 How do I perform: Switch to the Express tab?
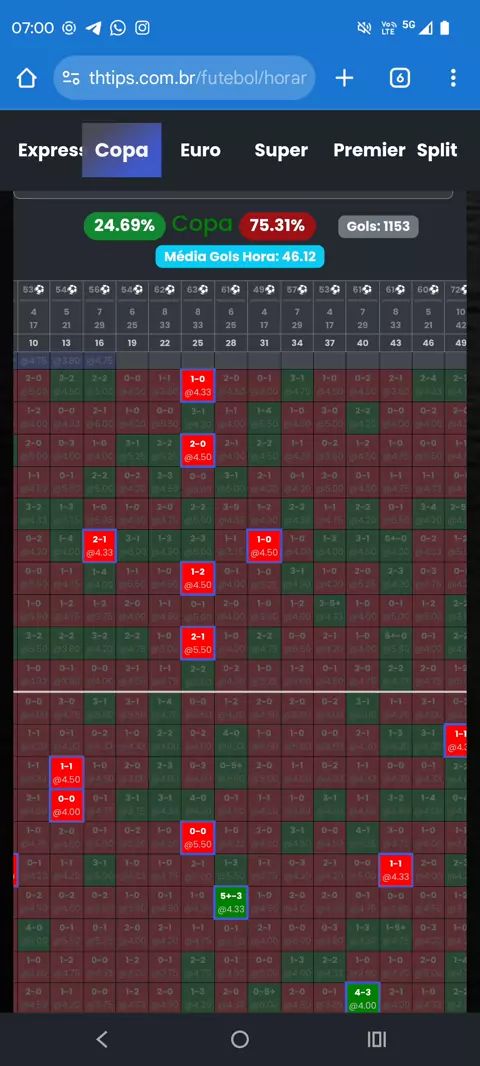click(x=50, y=150)
